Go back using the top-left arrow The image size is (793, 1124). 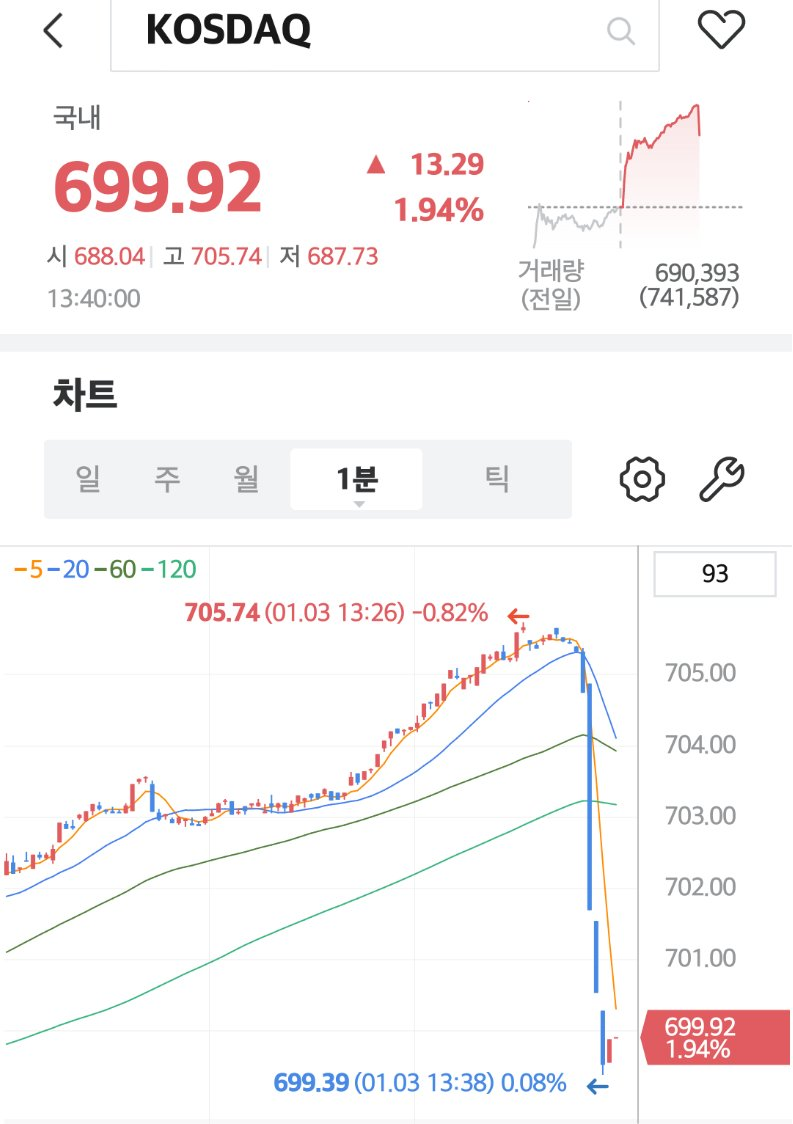53,31
